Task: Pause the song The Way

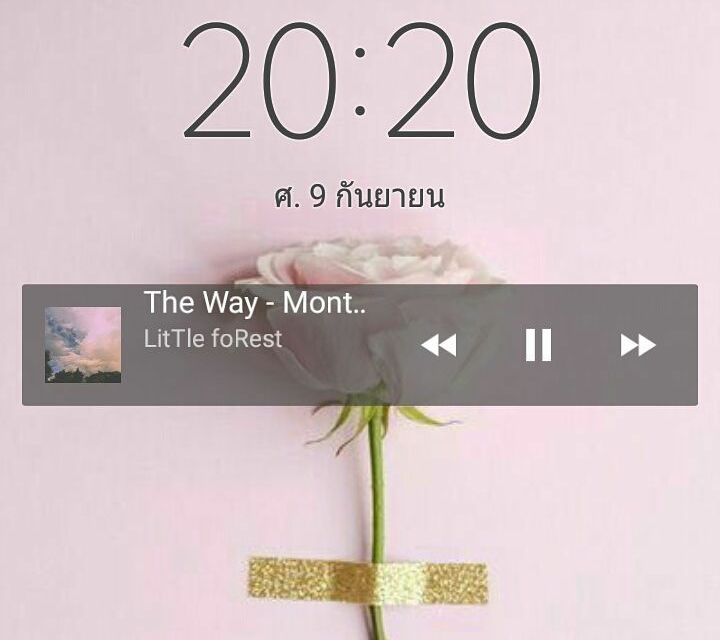Action: 538,345
